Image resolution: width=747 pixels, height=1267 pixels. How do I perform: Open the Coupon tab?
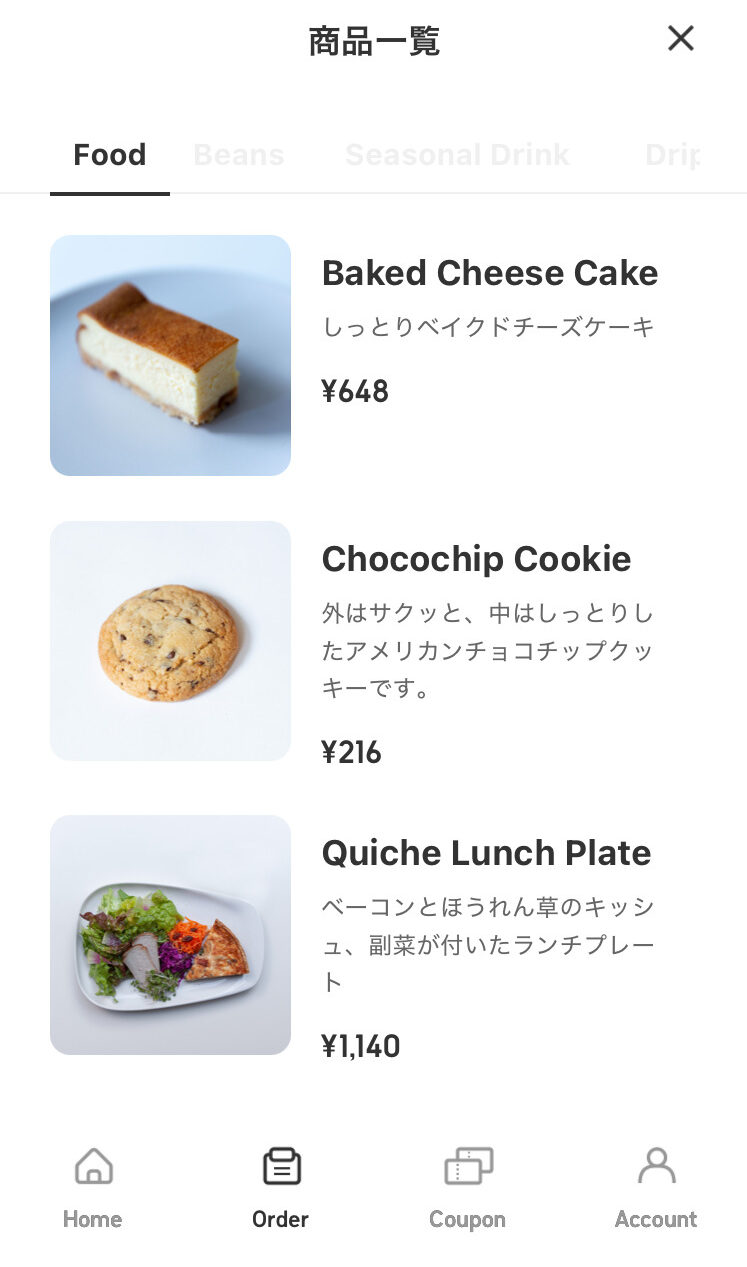coord(468,1188)
